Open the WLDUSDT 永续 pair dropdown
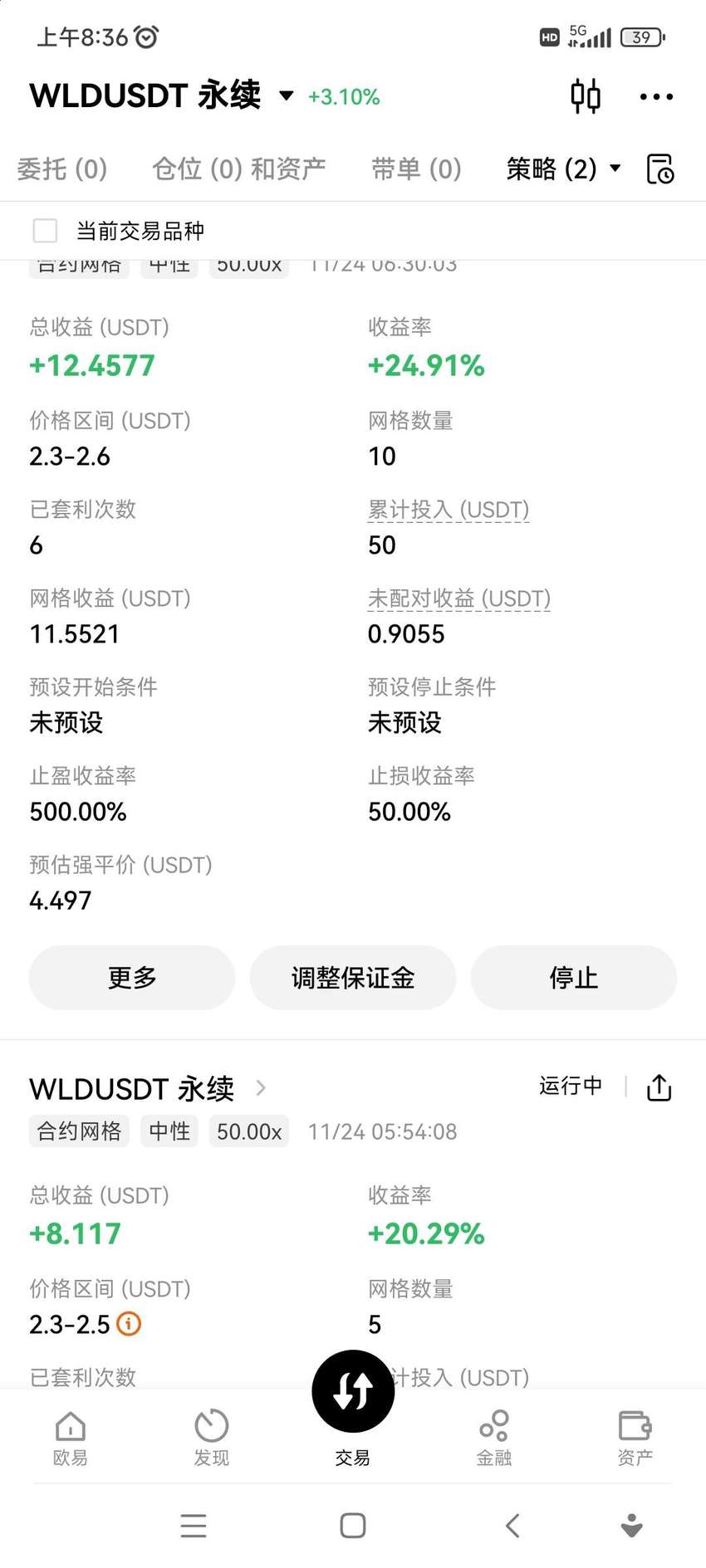 pos(162,96)
